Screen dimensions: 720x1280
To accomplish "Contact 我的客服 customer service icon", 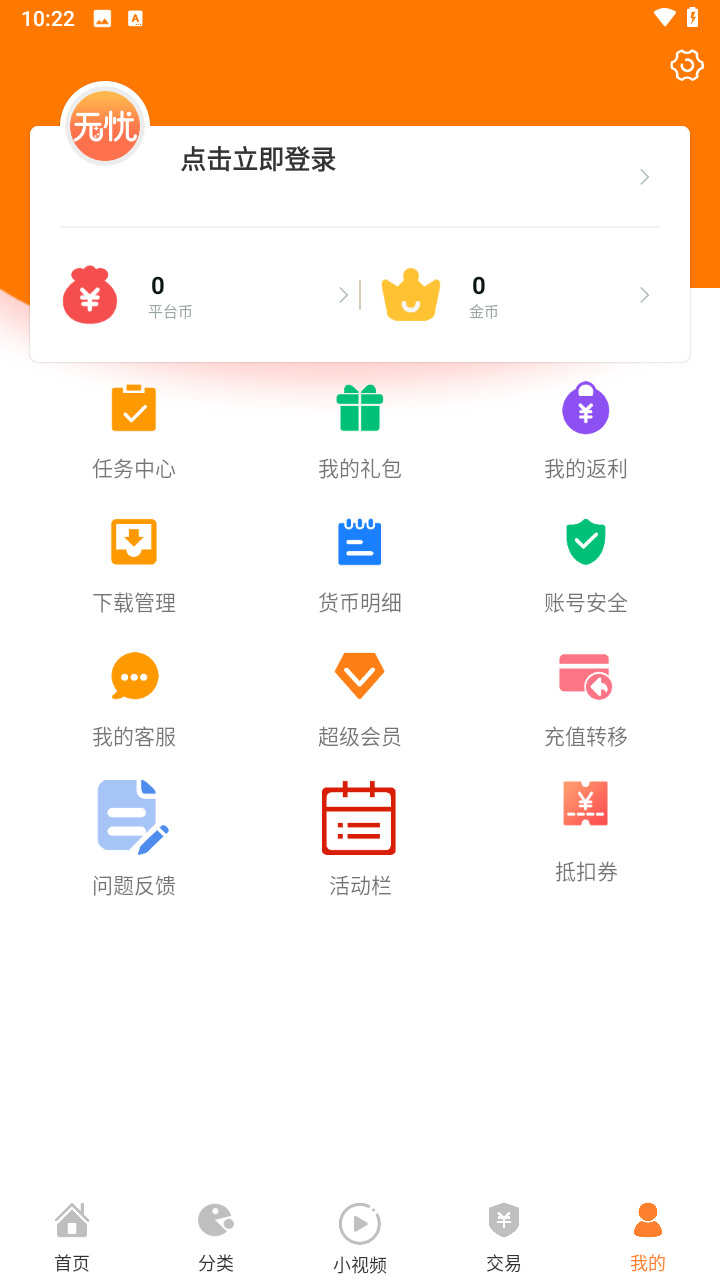I will pyautogui.click(x=134, y=676).
